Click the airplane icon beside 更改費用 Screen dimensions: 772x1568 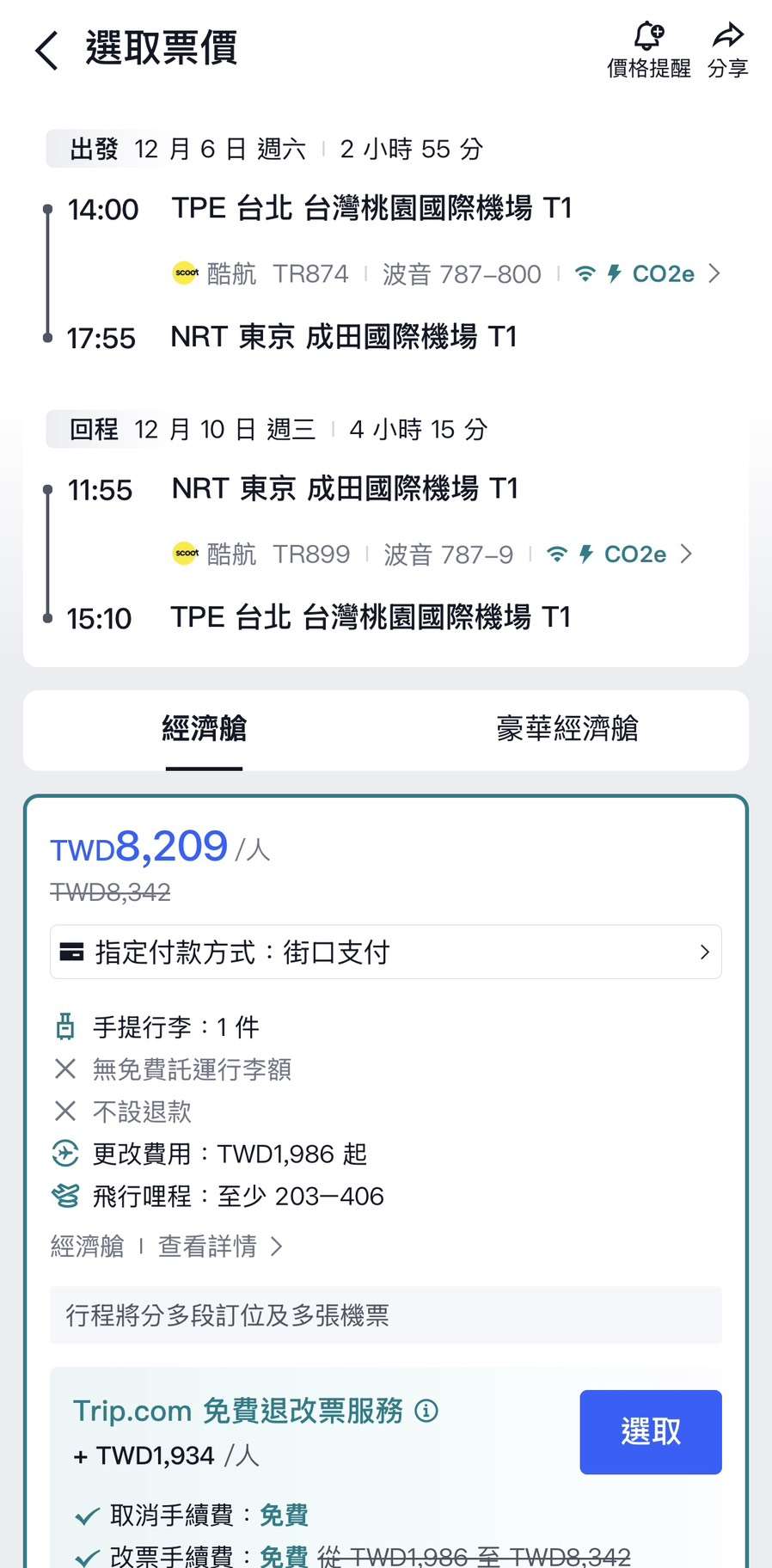pos(65,1154)
